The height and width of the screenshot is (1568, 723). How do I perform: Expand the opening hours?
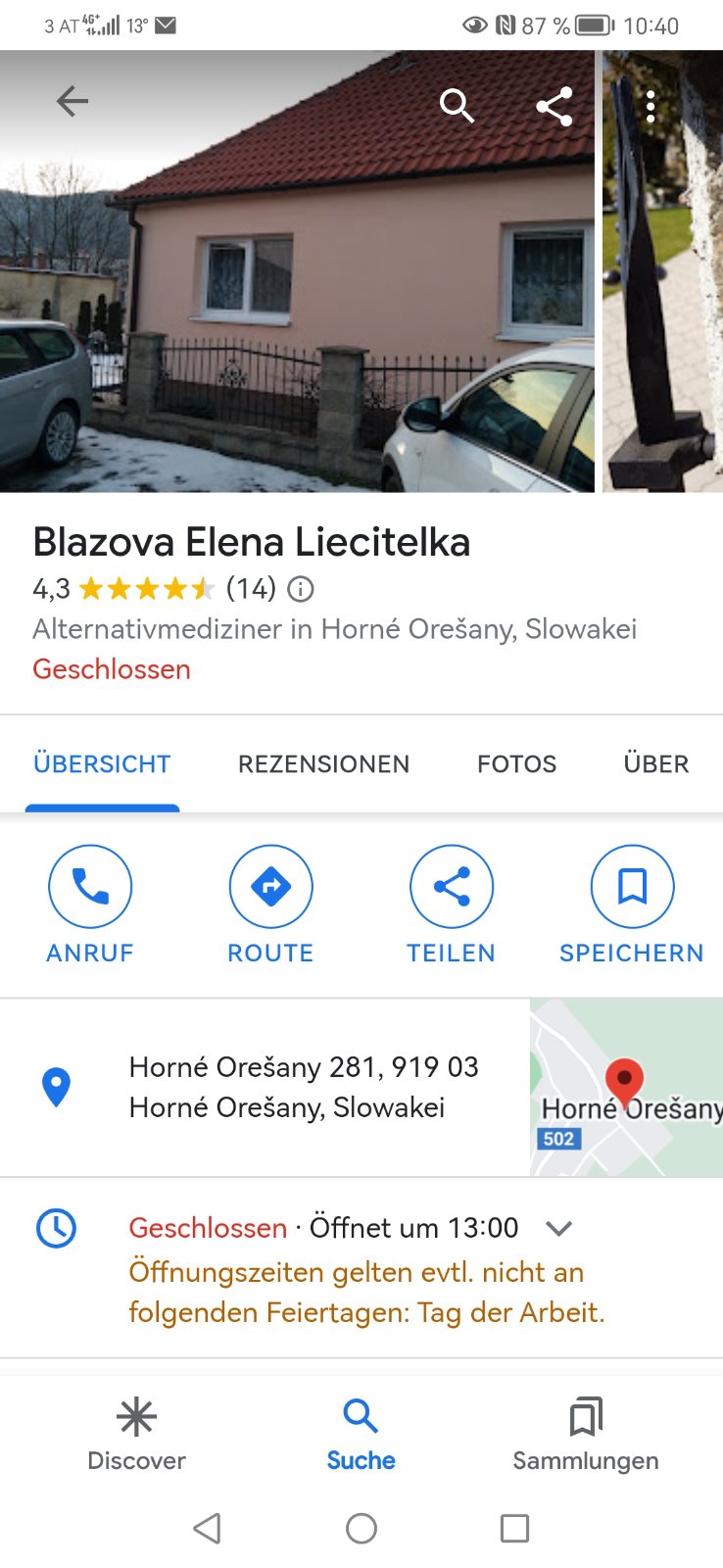558,1228
